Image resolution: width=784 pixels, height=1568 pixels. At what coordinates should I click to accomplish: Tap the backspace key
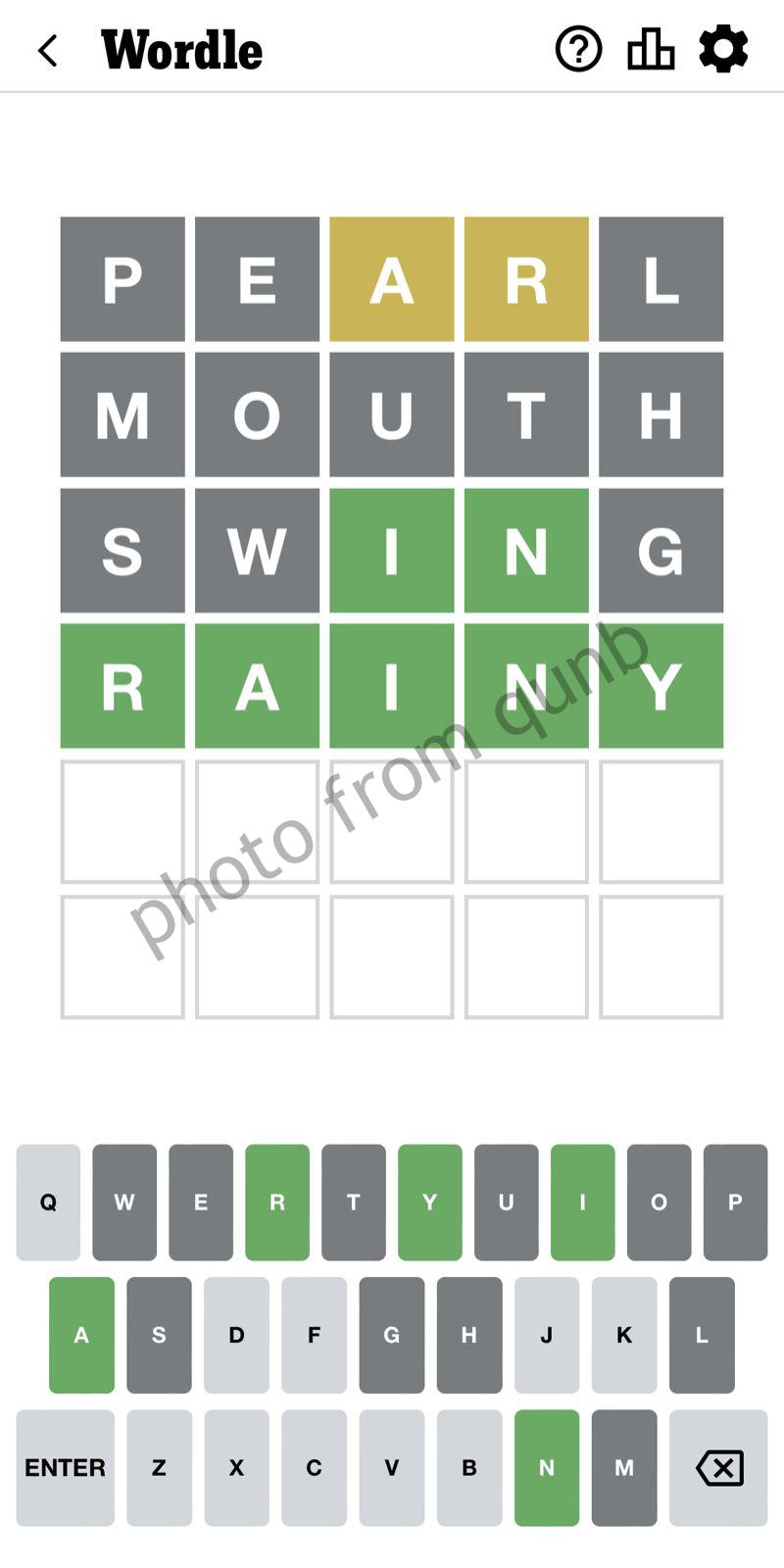(718, 1467)
